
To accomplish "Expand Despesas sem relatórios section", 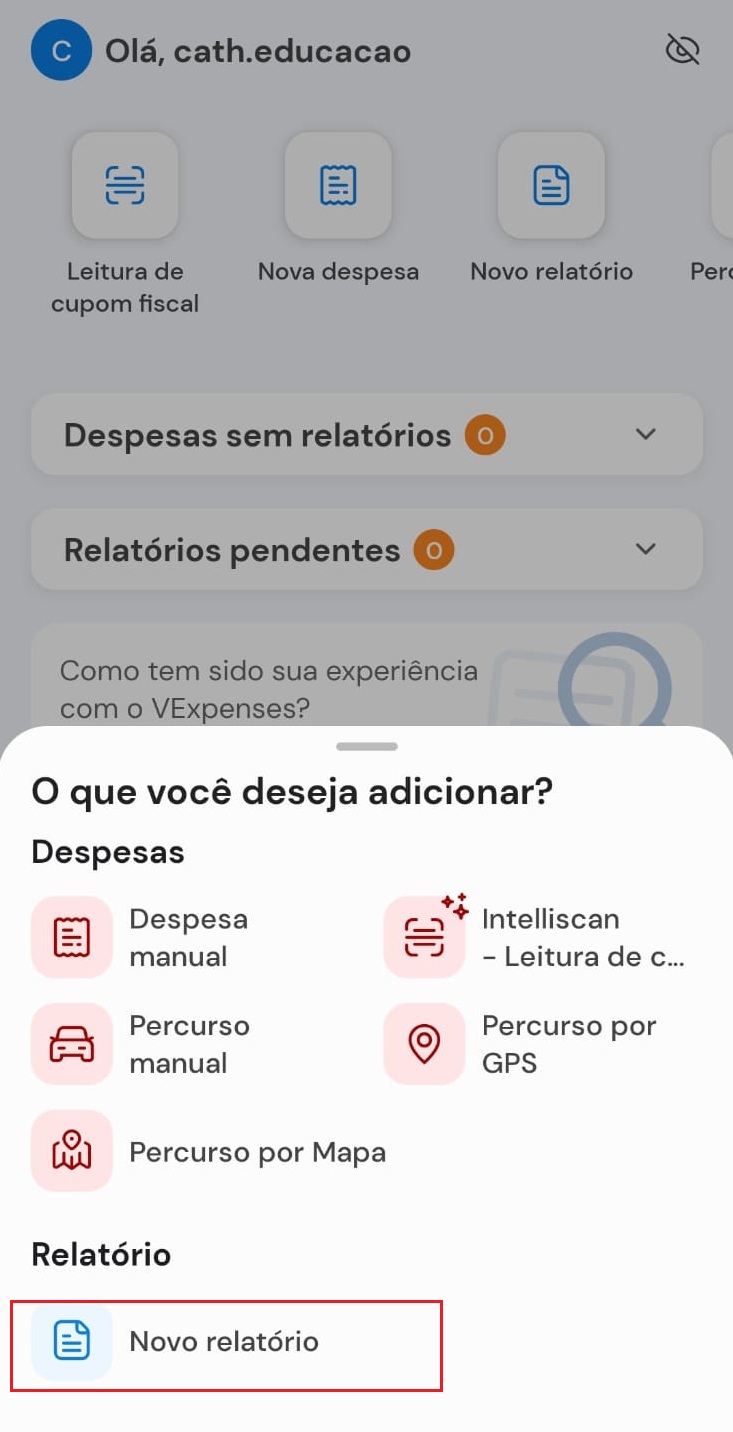I will click(367, 435).
